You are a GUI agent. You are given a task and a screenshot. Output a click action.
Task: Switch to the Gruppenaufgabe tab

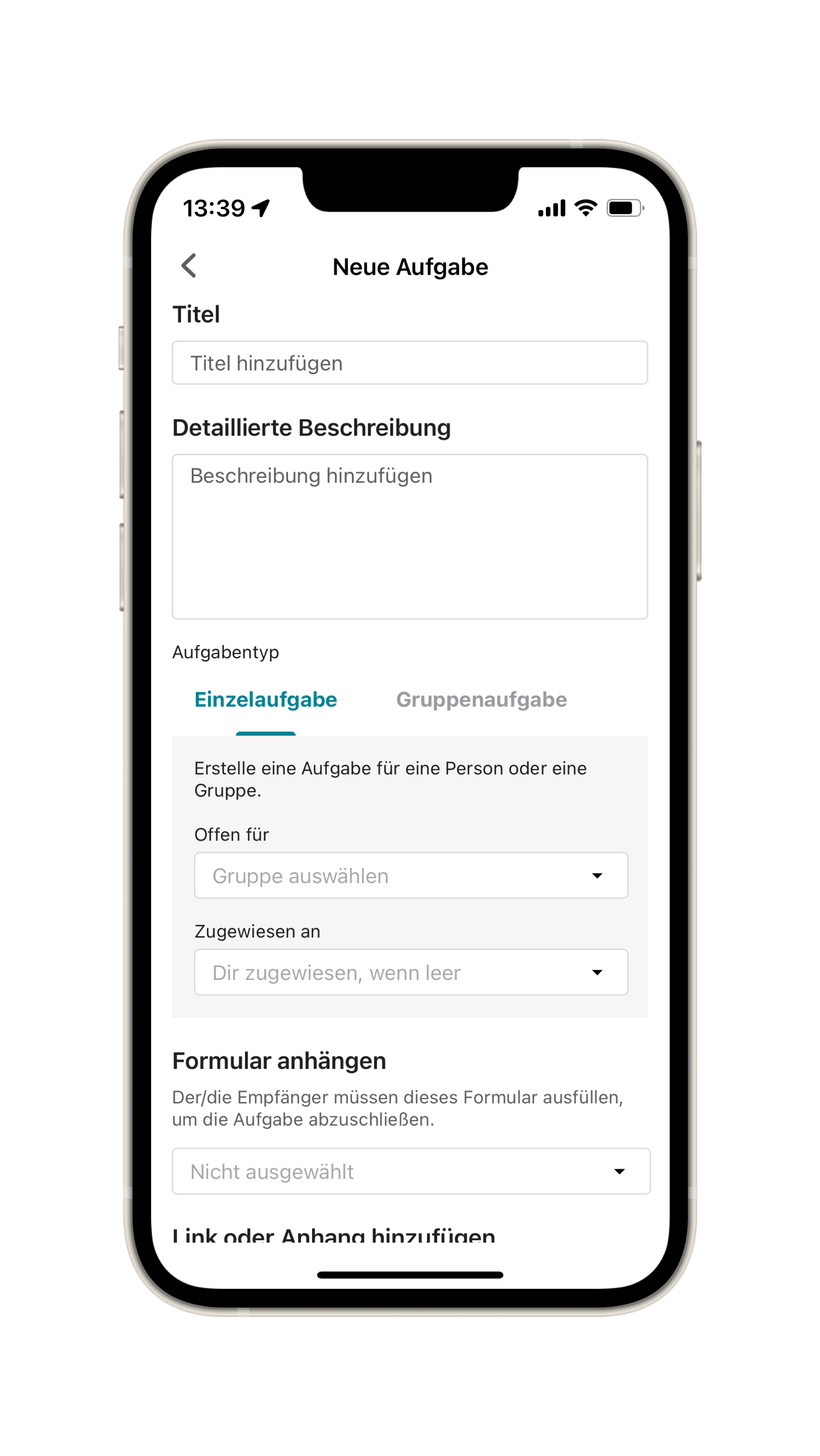pos(481,700)
